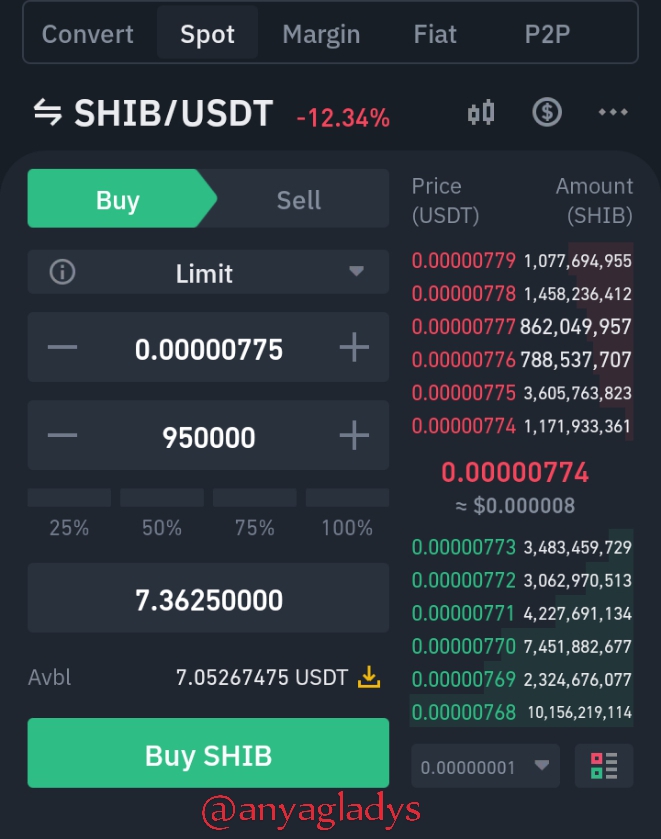Tap the Buy SHIB button
The image size is (661, 839).
(x=208, y=753)
